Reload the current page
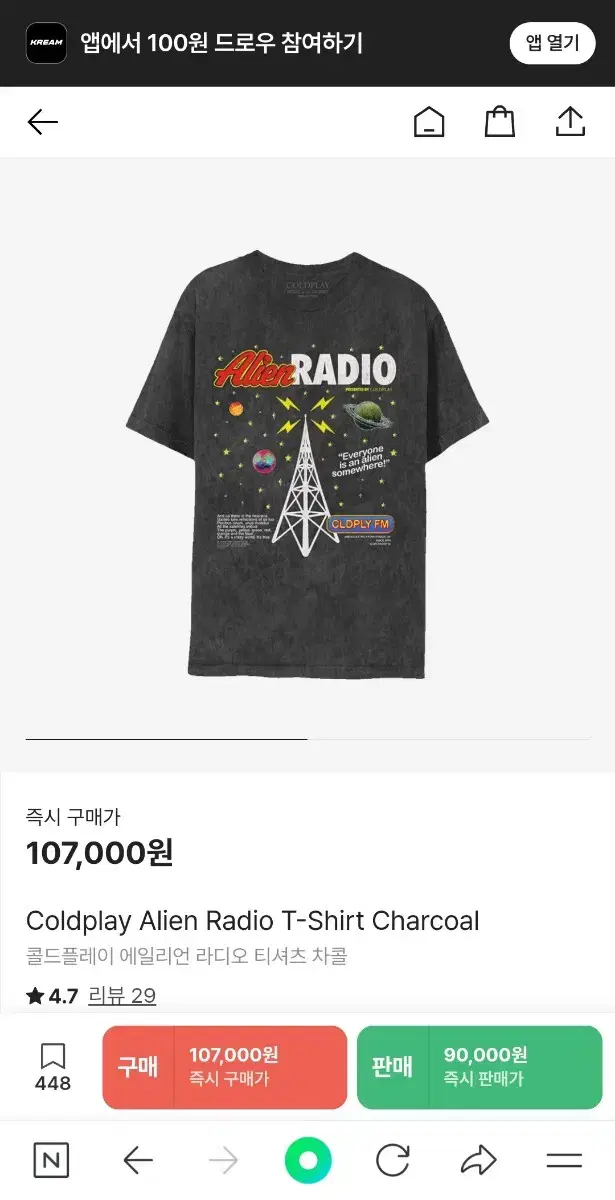 click(x=393, y=1160)
